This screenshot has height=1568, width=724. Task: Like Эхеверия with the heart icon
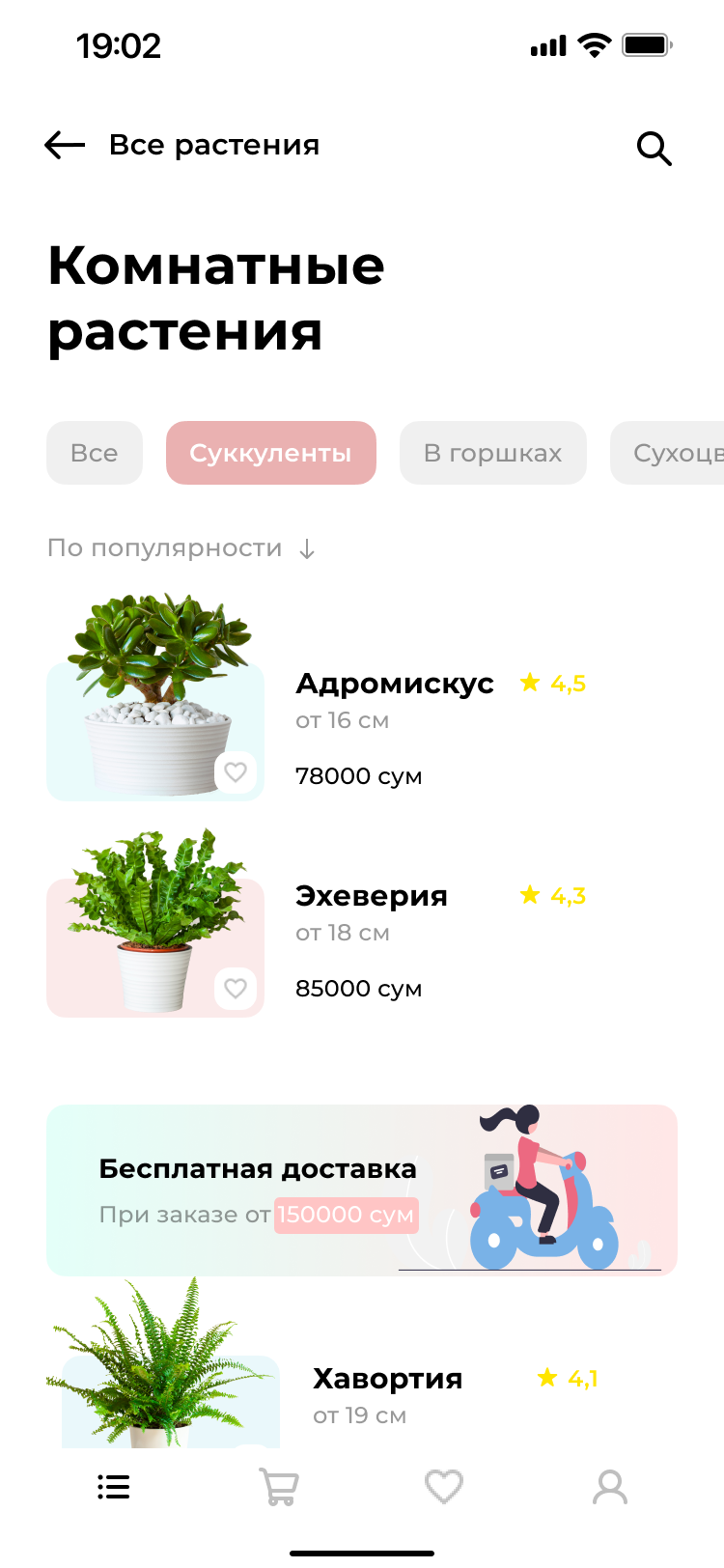point(236,989)
